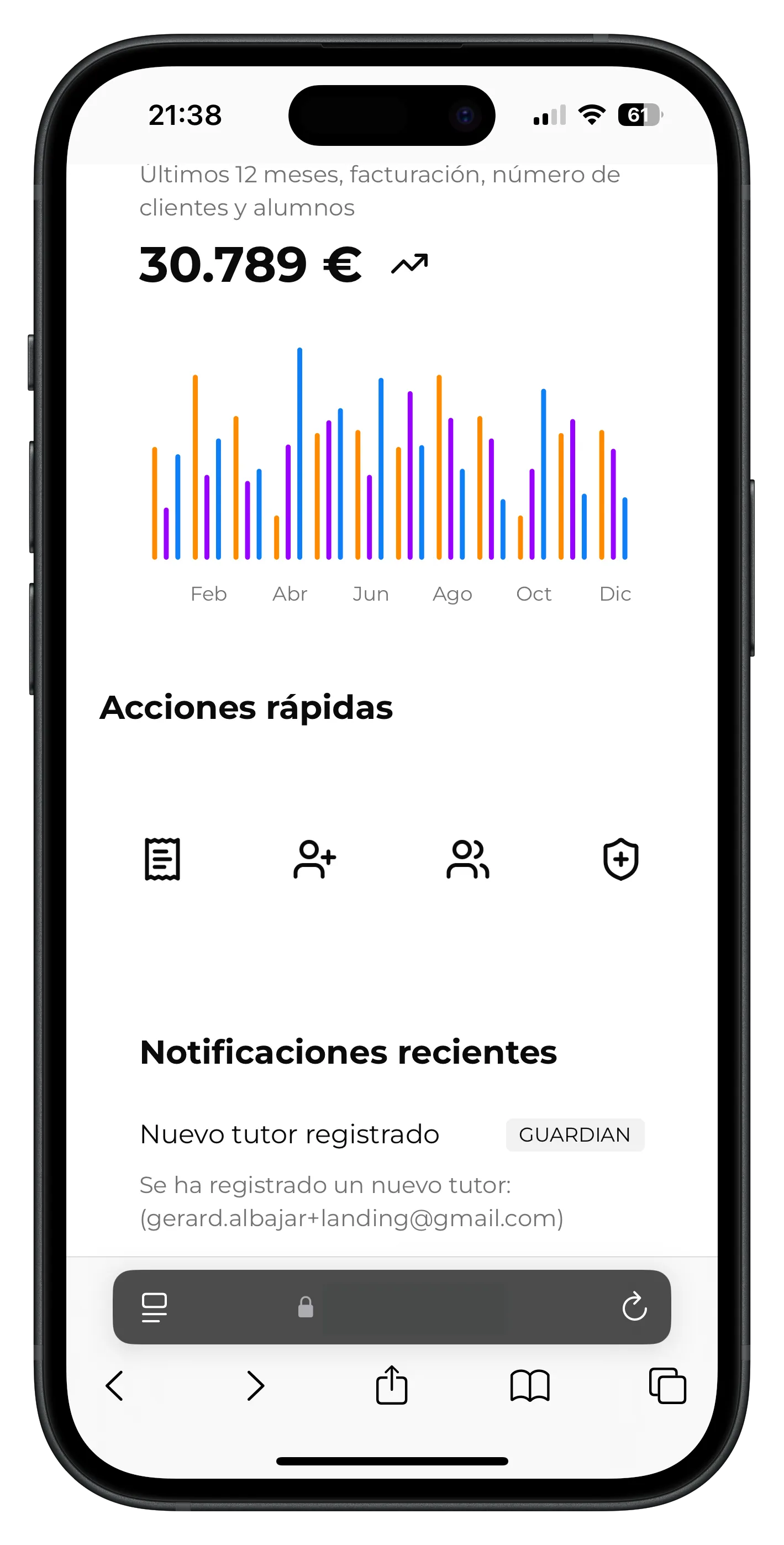Viewport: 784px width, 1545px height.
Task: Reload the page in the address bar
Action: [x=634, y=1307]
